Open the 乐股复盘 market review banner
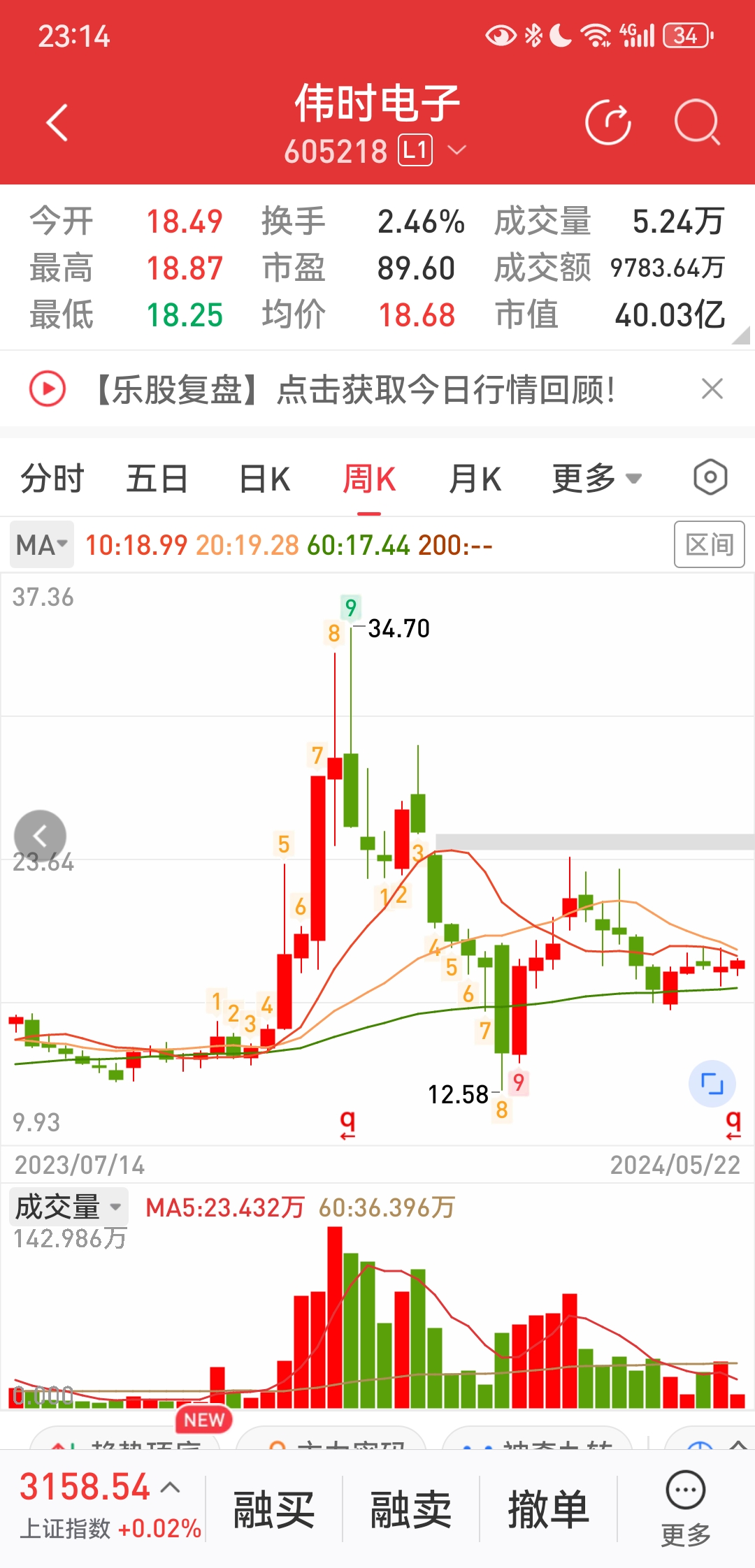The width and height of the screenshot is (755, 1568). (354, 389)
